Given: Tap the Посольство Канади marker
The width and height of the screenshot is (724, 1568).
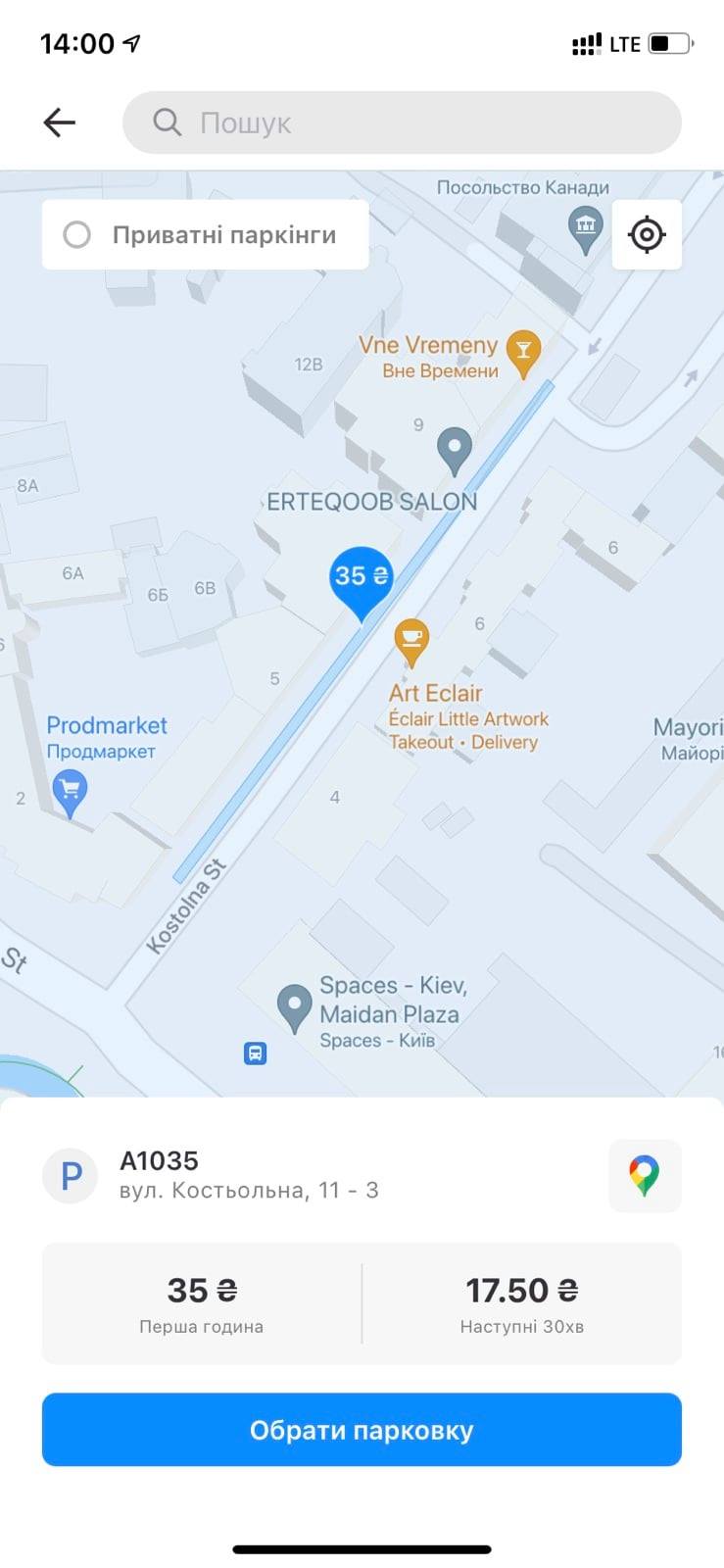Looking at the screenshot, I should click(x=585, y=227).
